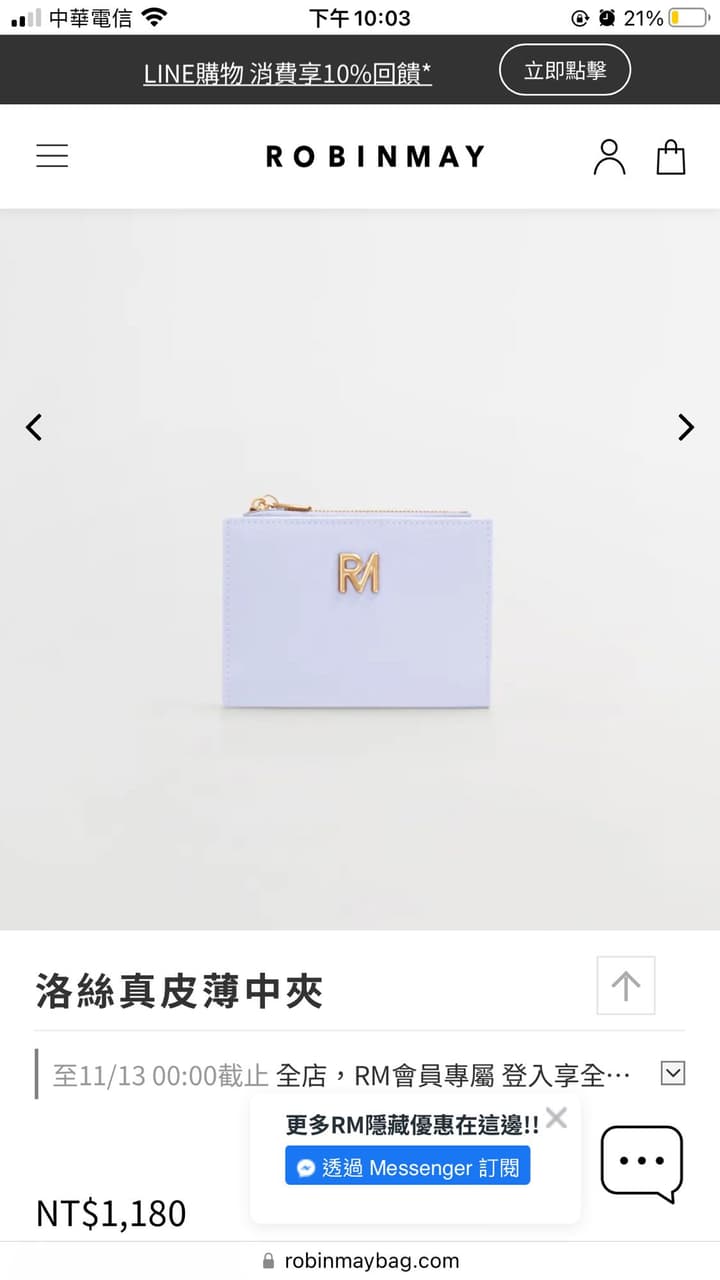This screenshot has width=720, height=1280.
Task: Tap the ROBINMAY logo to go home
Action: (x=375, y=156)
